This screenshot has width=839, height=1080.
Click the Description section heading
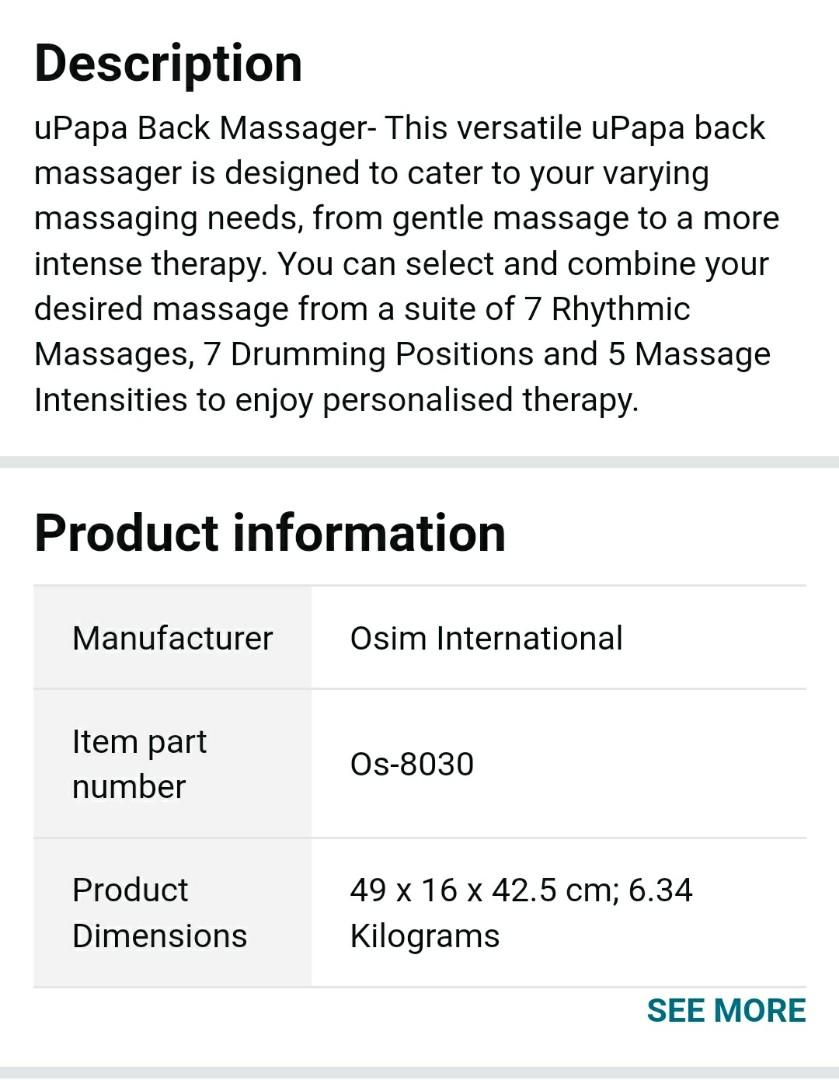tap(167, 62)
